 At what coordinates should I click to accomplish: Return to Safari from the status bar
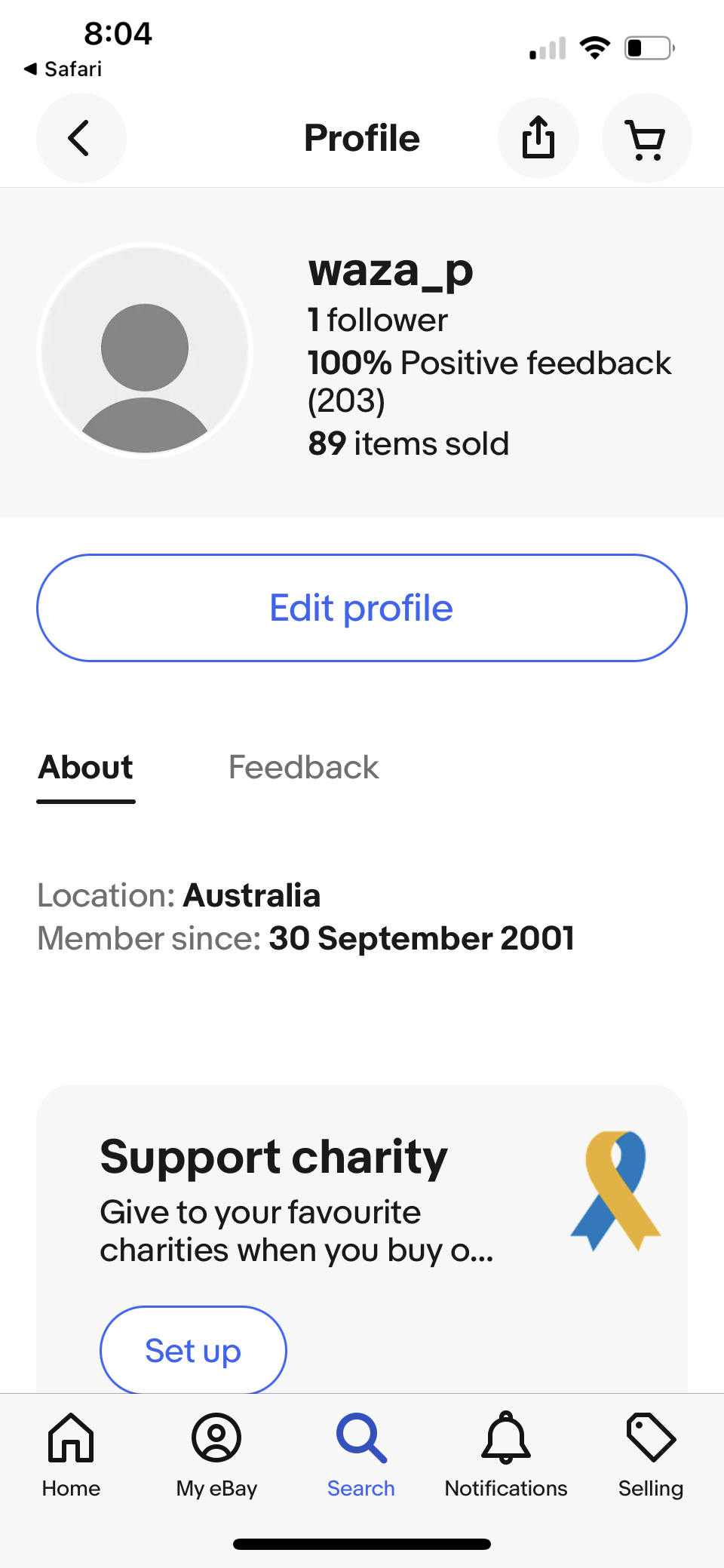click(x=63, y=69)
